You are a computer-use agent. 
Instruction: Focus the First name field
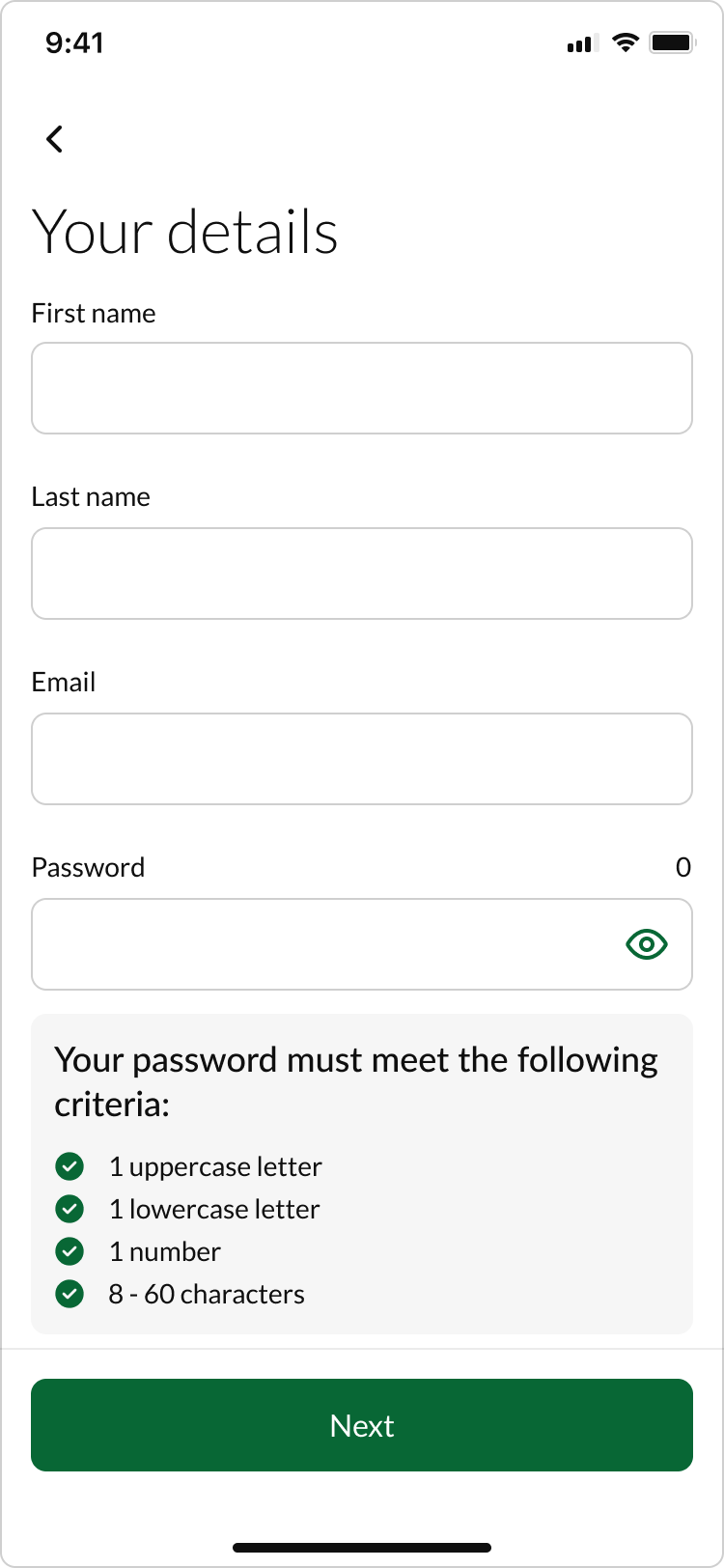362,388
